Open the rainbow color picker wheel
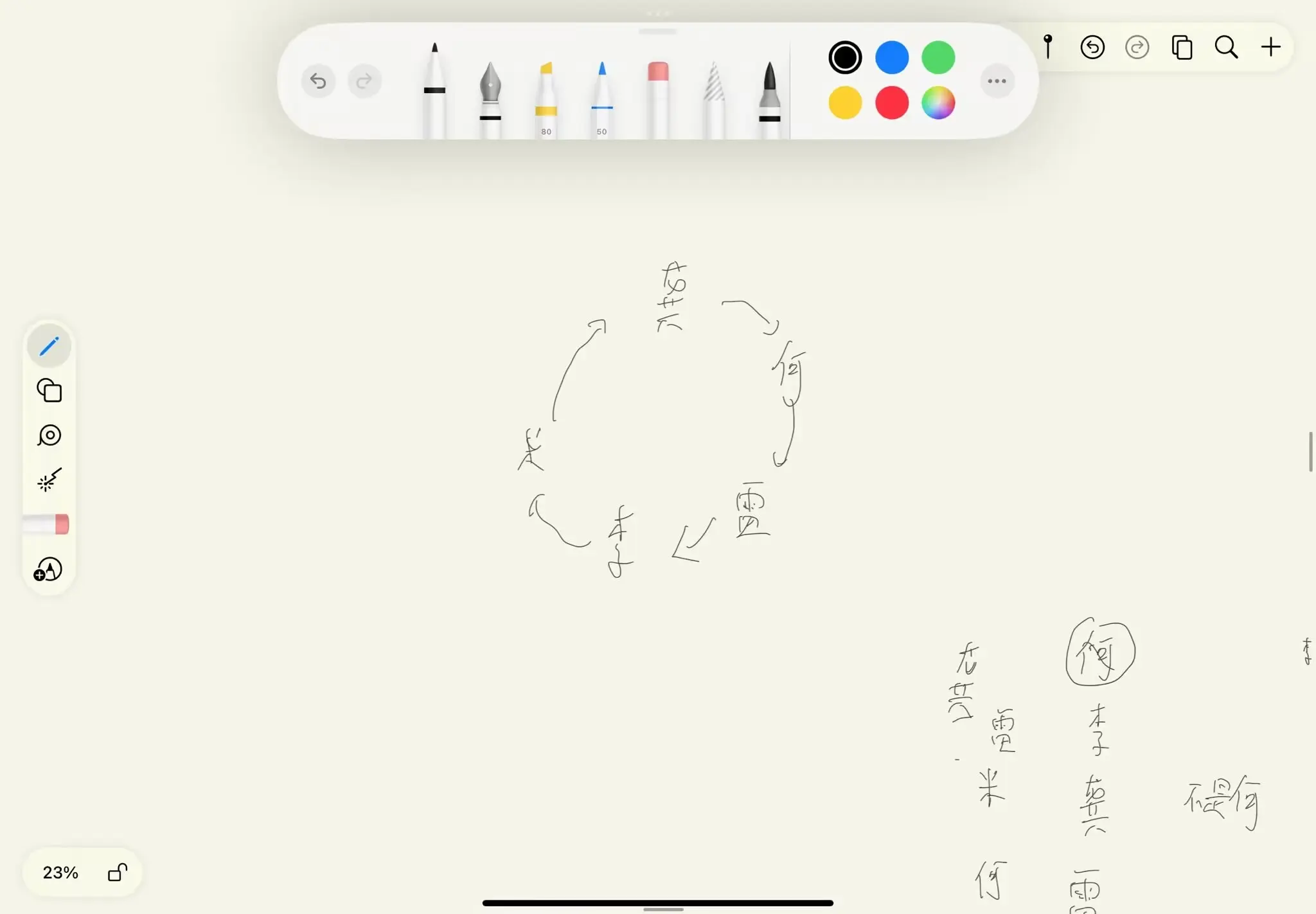Image resolution: width=1316 pixels, height=914 pixels. coord(938,103)
